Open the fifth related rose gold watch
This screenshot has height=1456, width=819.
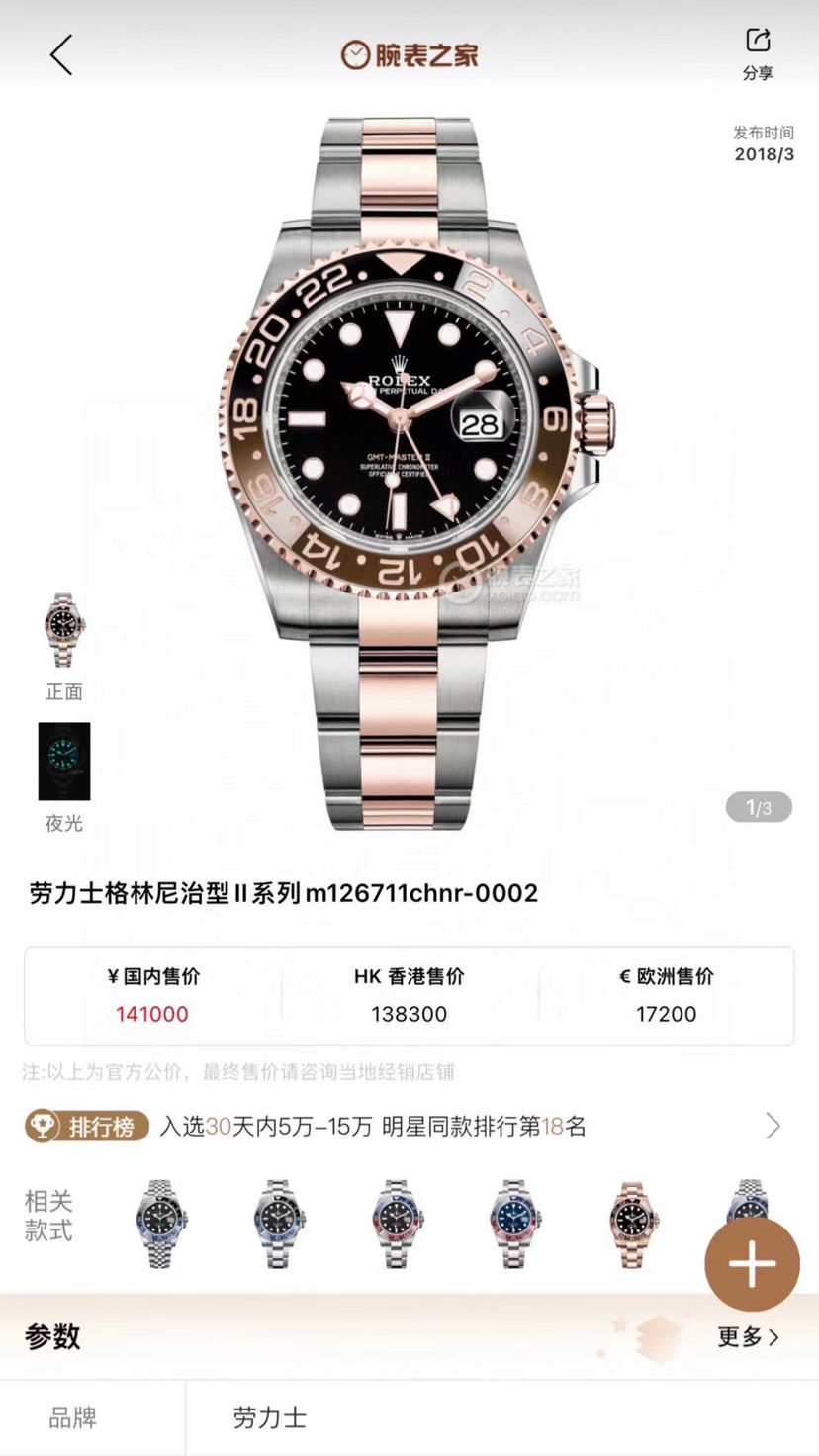tap(633, 1224)
